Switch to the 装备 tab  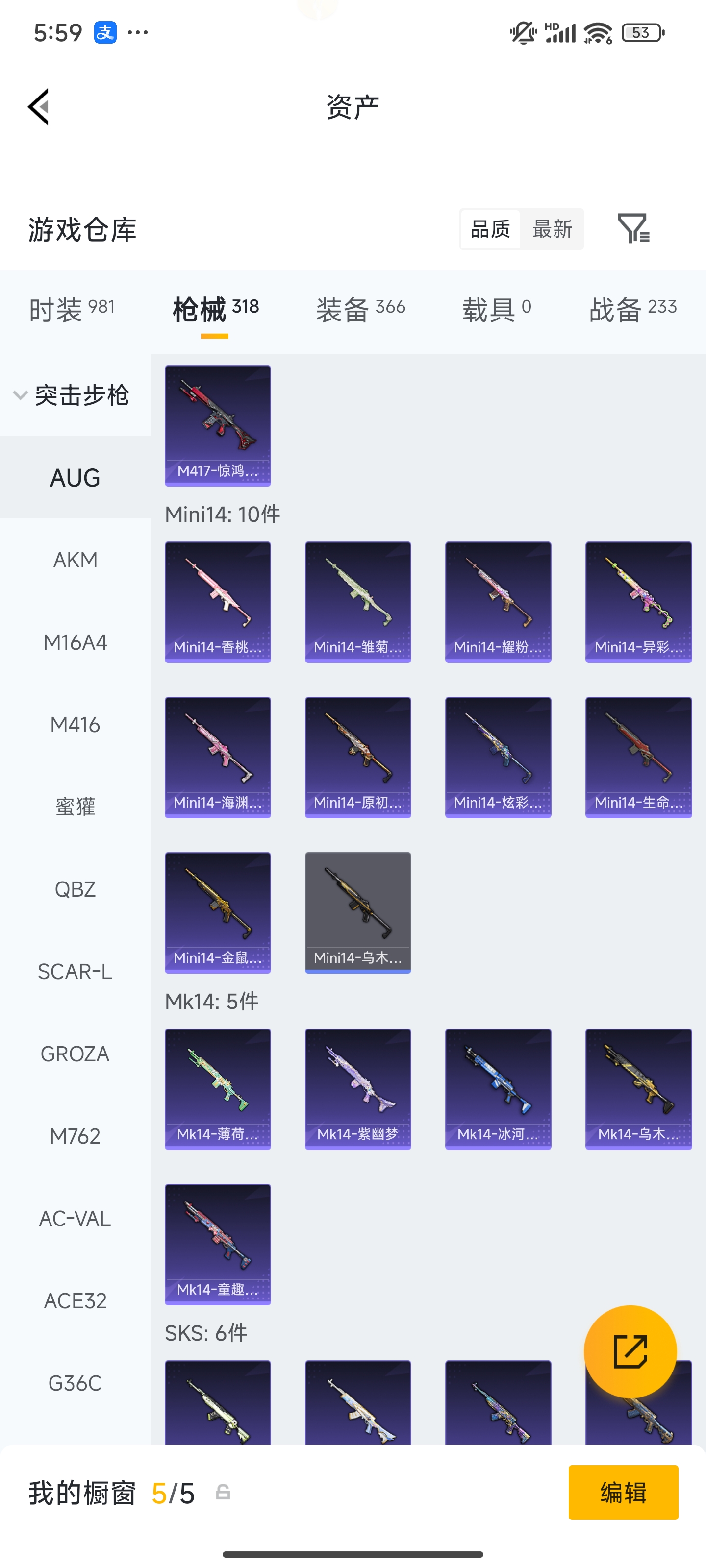tap(360, 309)
